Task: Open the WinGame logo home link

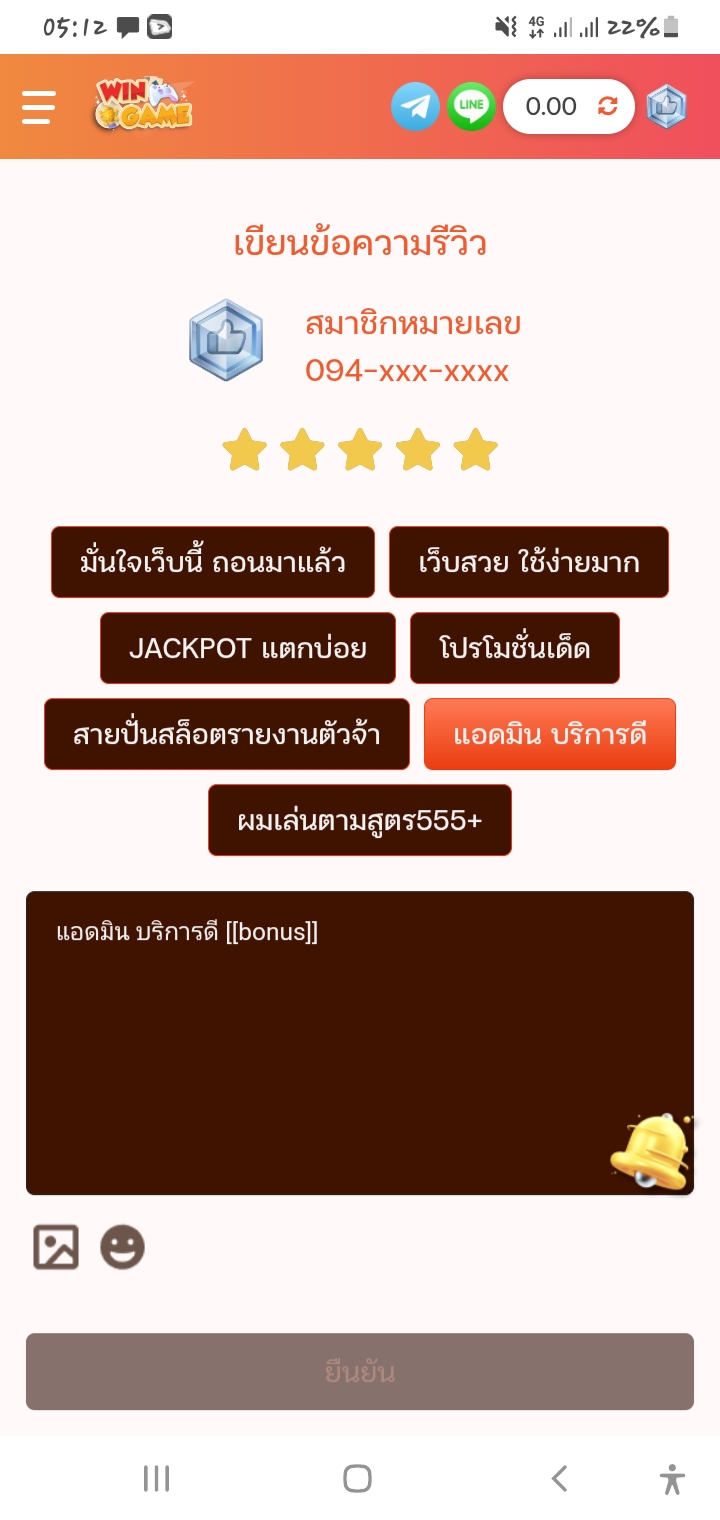Action: point(144,105)
